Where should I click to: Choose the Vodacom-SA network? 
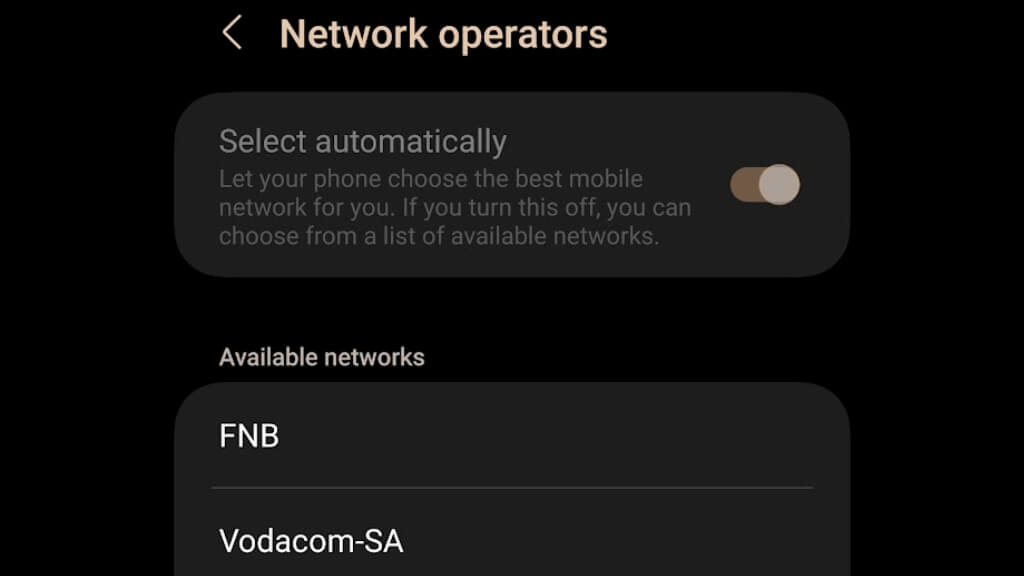(311, 541)
